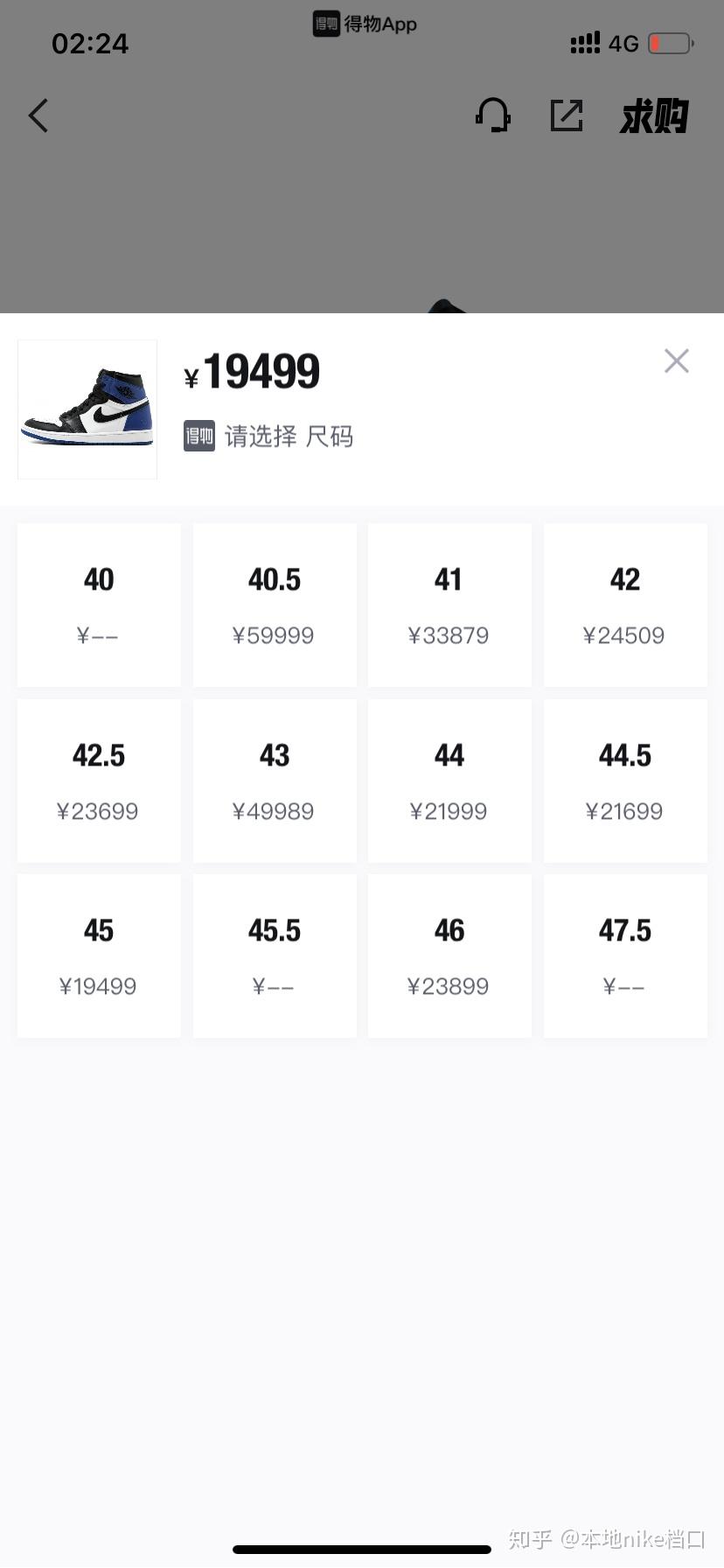Close the size selection sheet
The height and width of the screenshot is (1568, 724).
pyautogui.click(x=676, y=361)
